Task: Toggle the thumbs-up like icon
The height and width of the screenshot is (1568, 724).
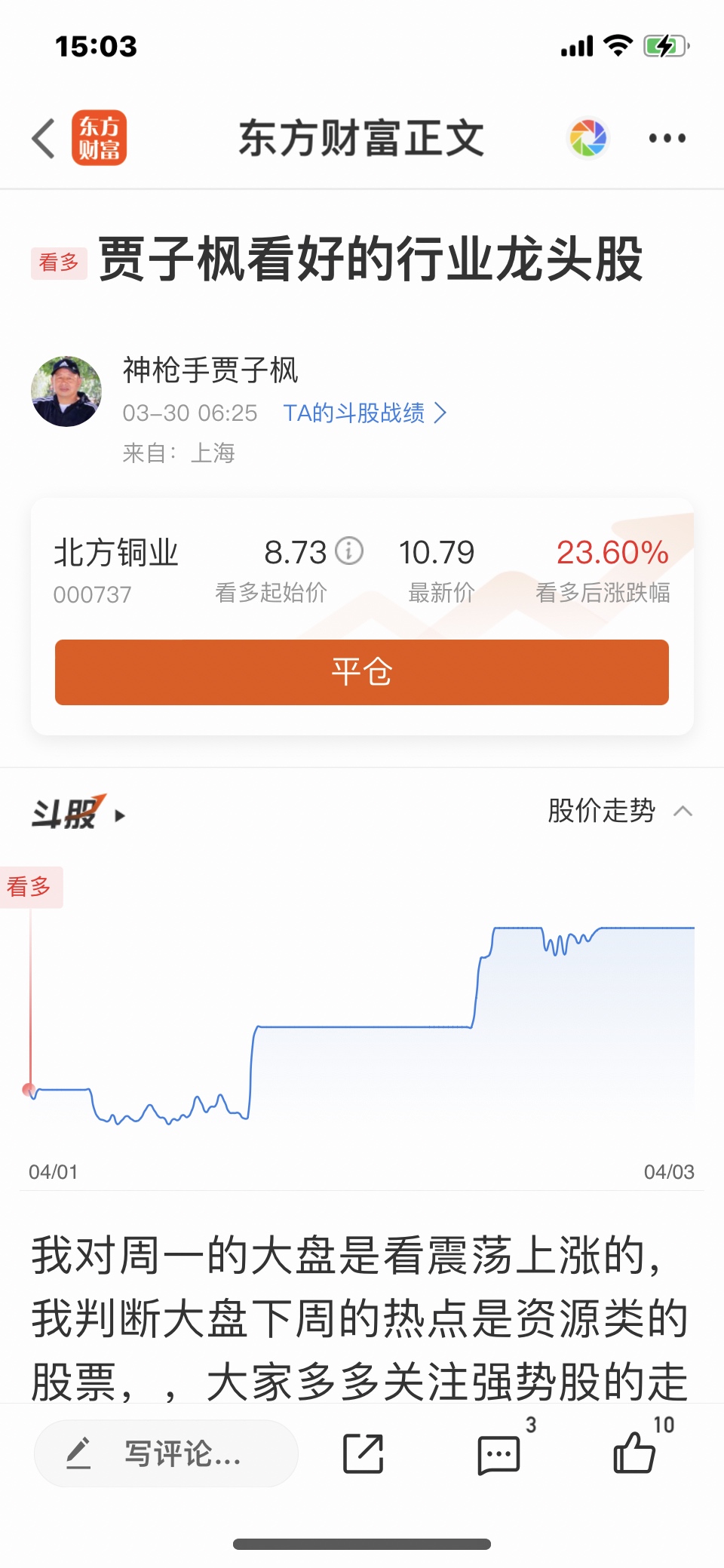Action: 637,1456
